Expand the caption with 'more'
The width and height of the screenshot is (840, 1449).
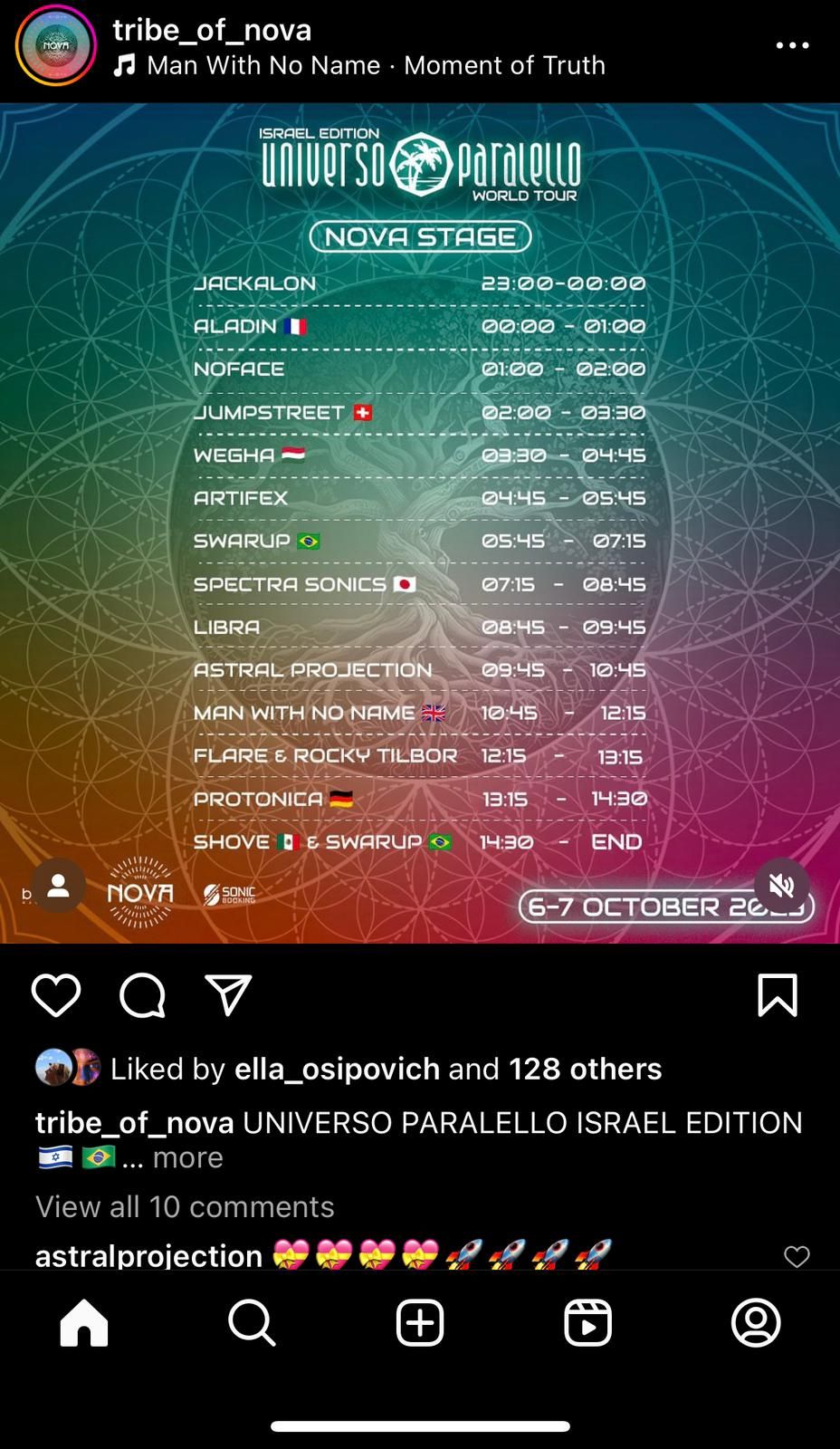[x=187, y=1157]
